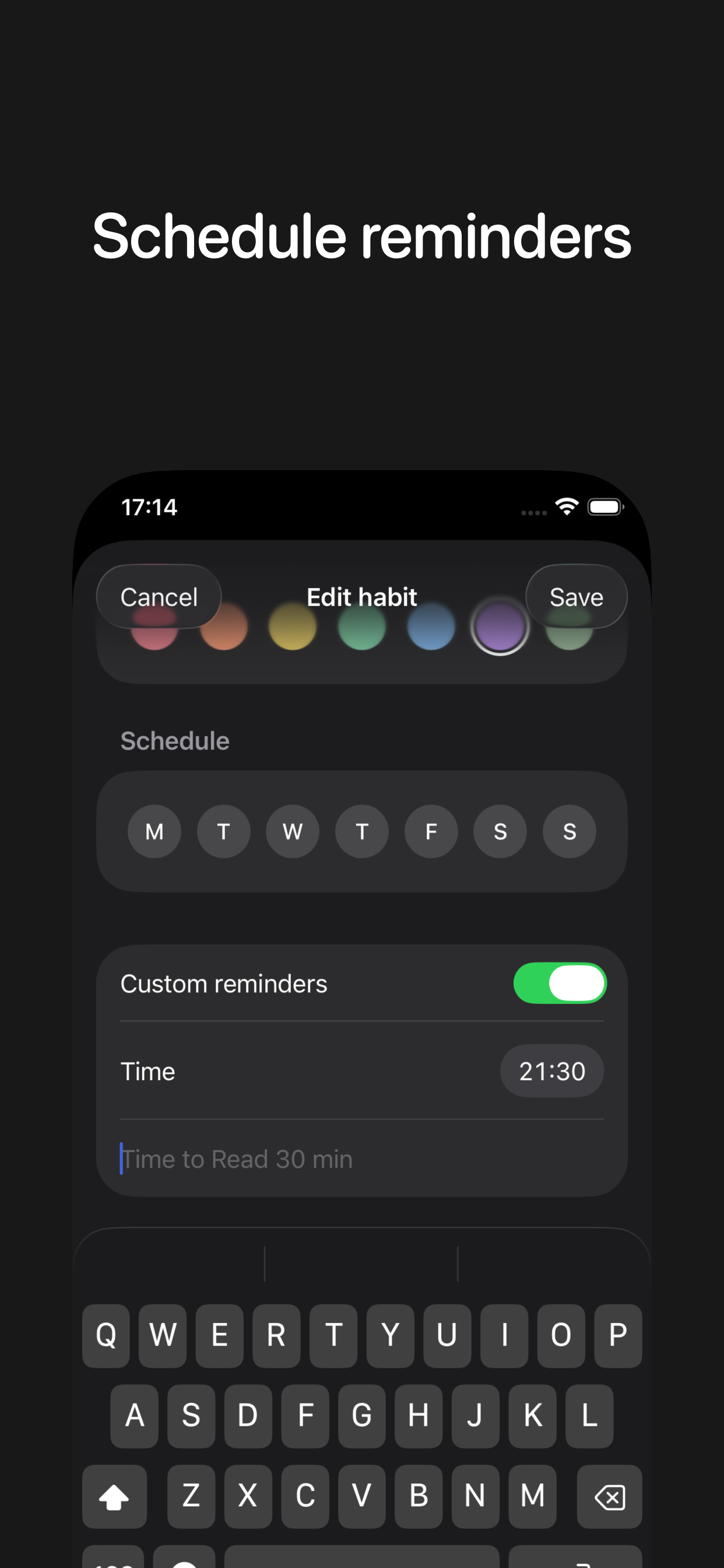Screen dimensions: 724x1568
Task: Cancel editing the habit
Action: pos(159,597)
